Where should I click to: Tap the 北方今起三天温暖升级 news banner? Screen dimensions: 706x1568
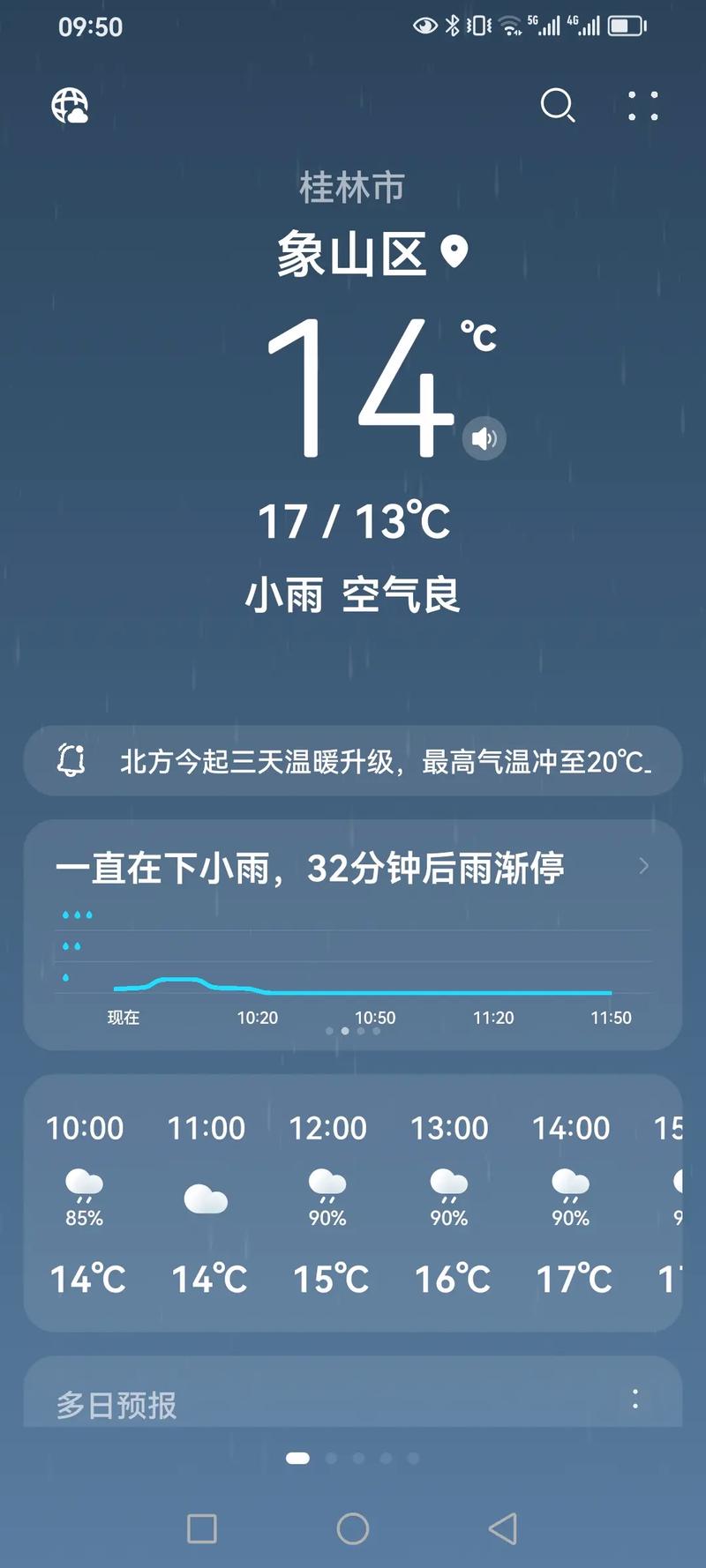353,760
